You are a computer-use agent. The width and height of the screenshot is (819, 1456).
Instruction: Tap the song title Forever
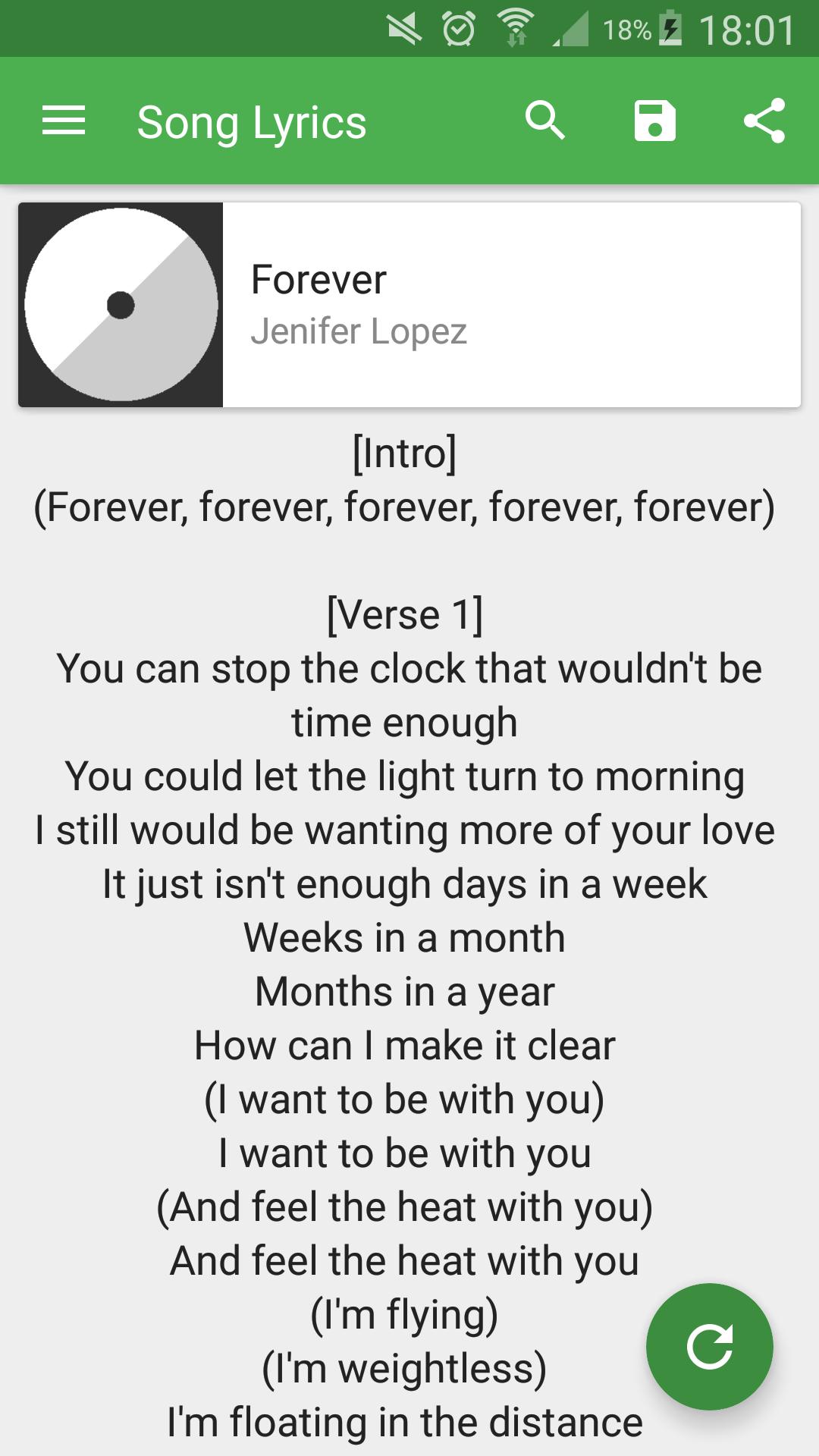click(319, 280)
